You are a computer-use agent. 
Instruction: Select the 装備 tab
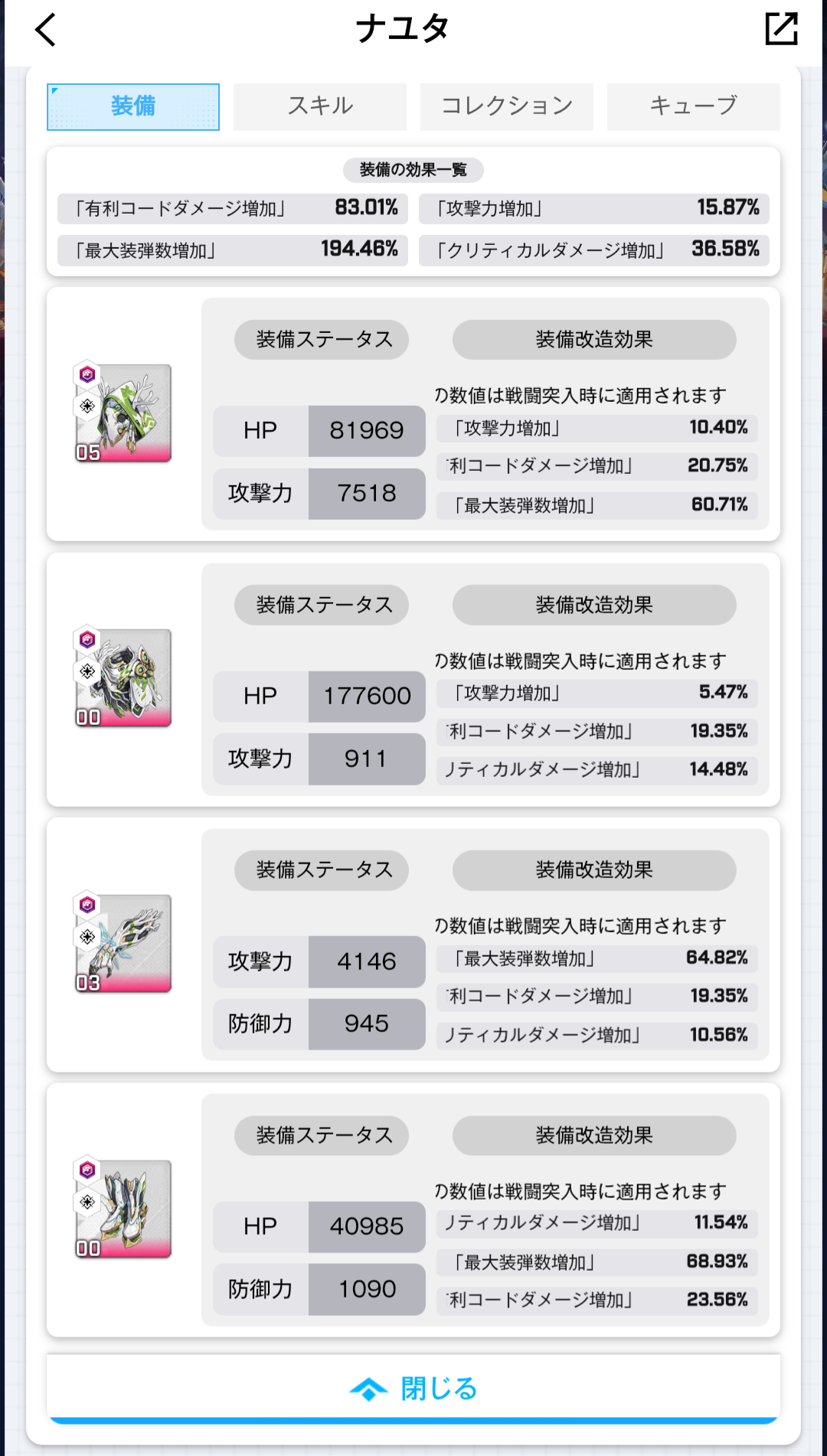(x=133, y=106)
